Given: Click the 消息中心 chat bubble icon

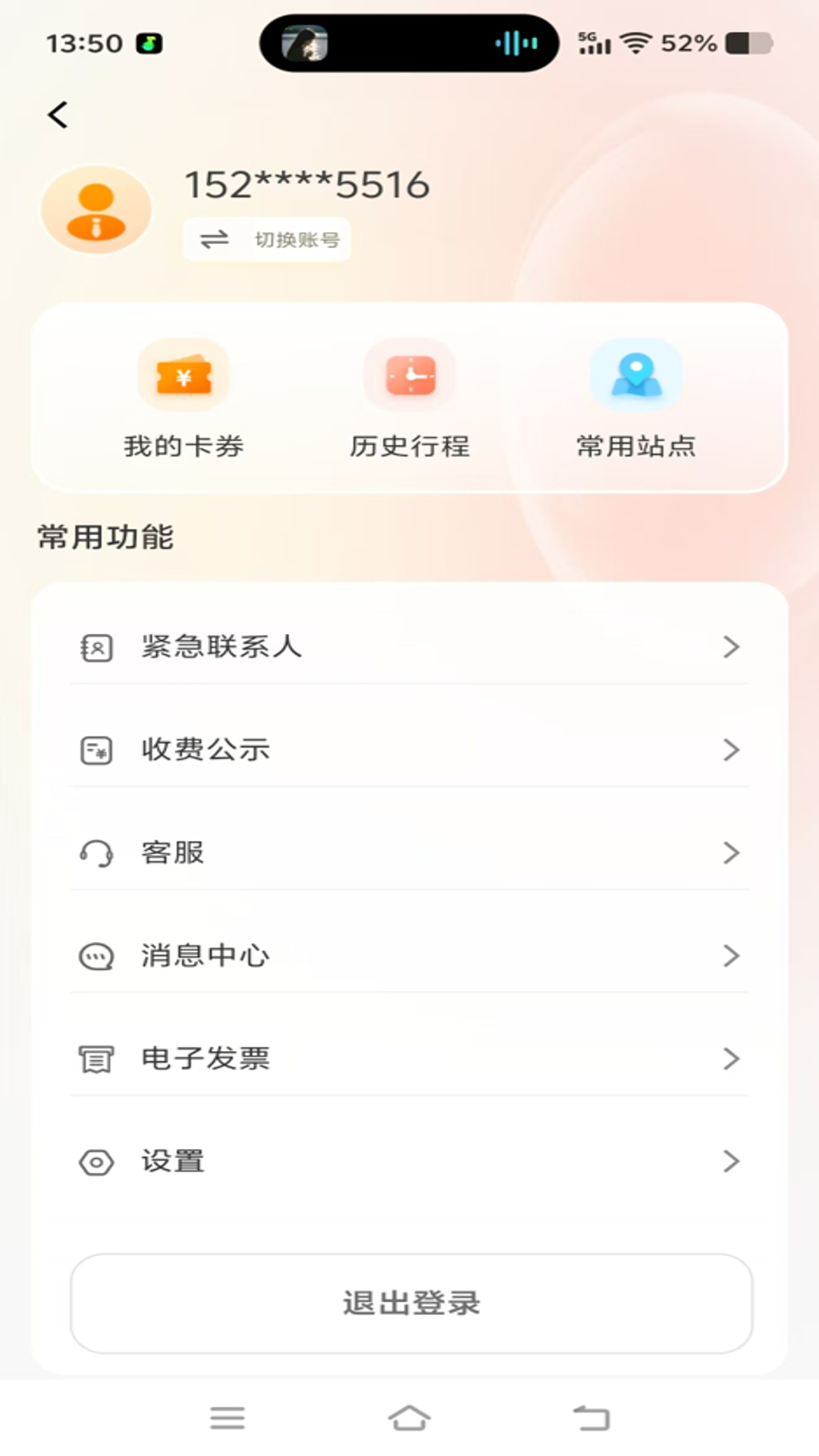Looking at the screenshot, I should point(96,955).
